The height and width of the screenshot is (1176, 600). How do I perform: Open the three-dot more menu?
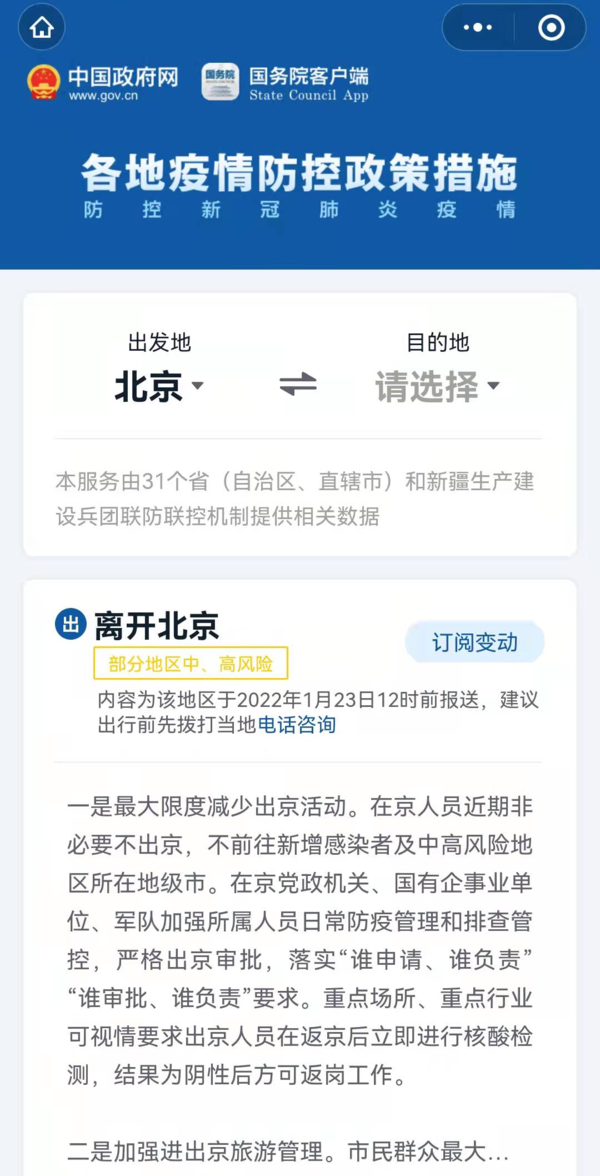tap(478, 28)
